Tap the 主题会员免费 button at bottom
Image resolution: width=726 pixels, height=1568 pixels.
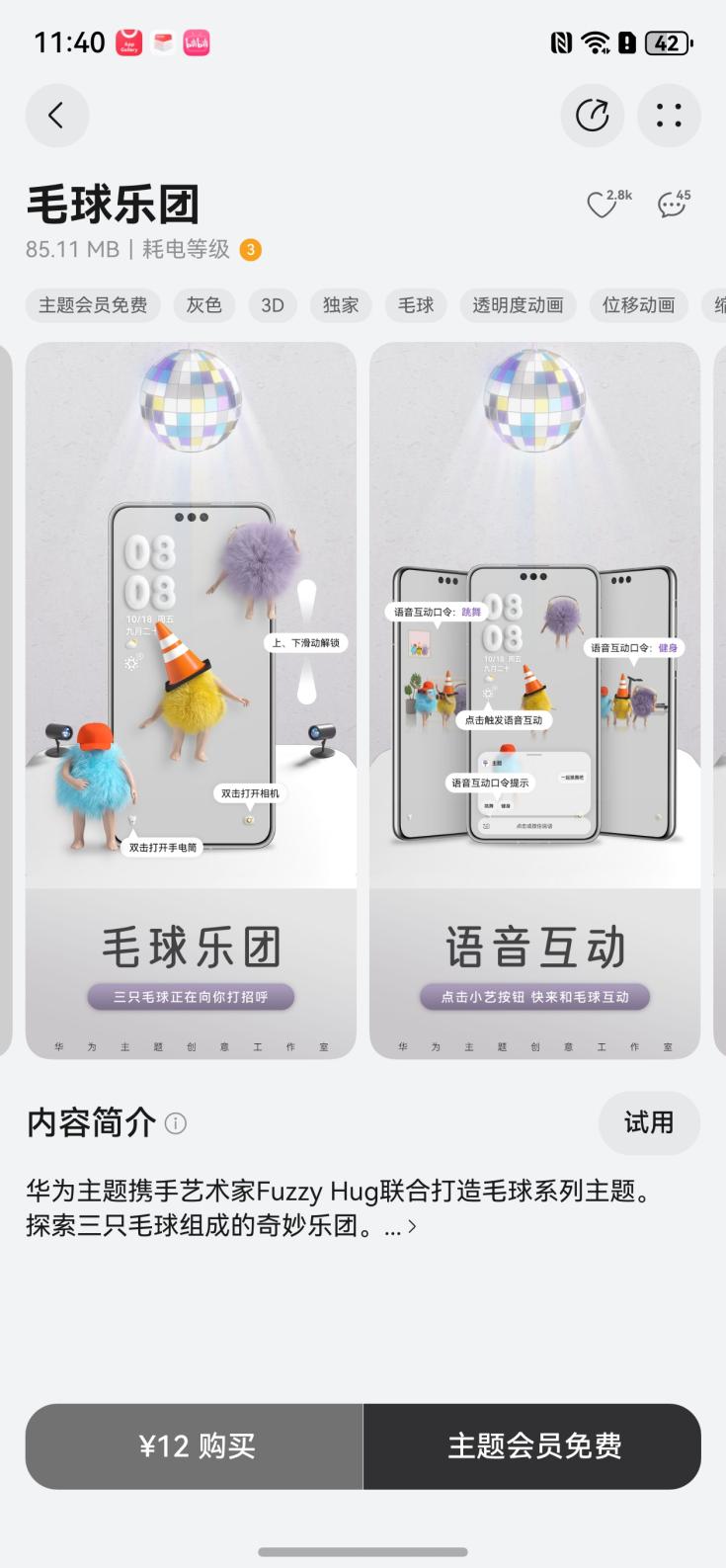pos(533,1445)
